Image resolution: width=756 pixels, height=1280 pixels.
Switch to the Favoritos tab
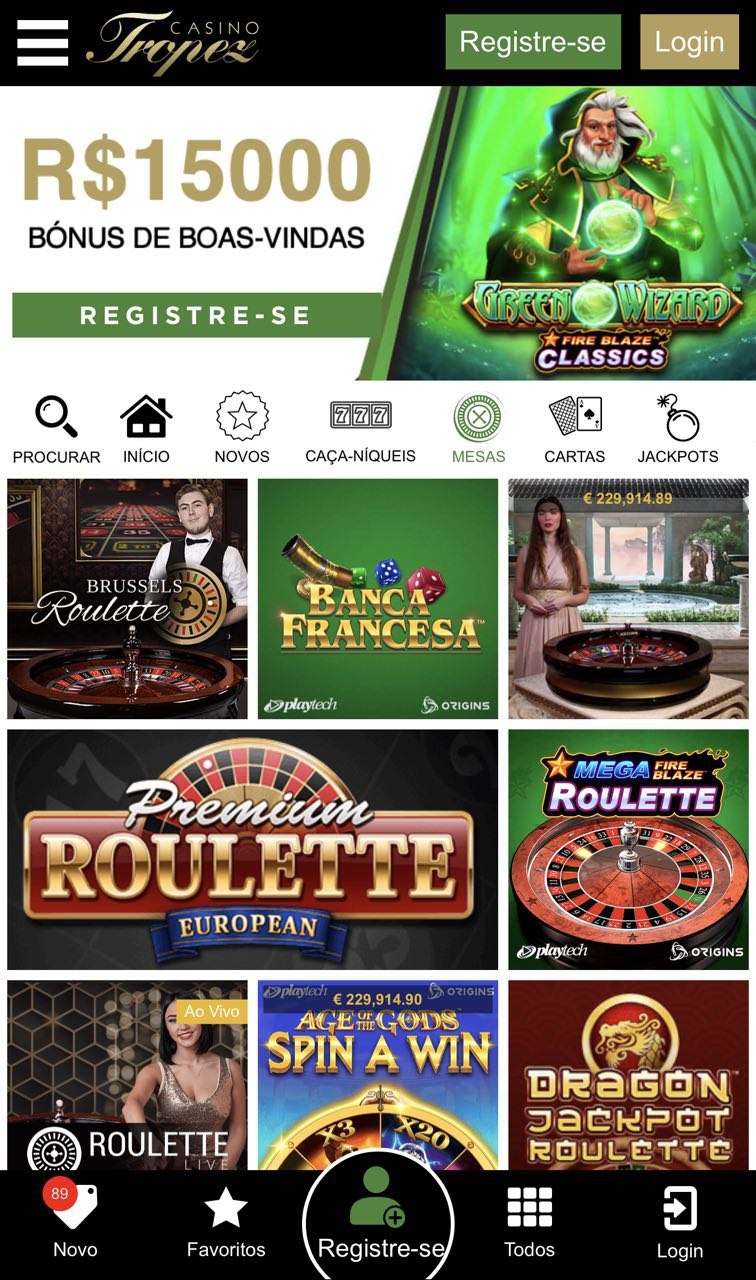coord(226,1222)
